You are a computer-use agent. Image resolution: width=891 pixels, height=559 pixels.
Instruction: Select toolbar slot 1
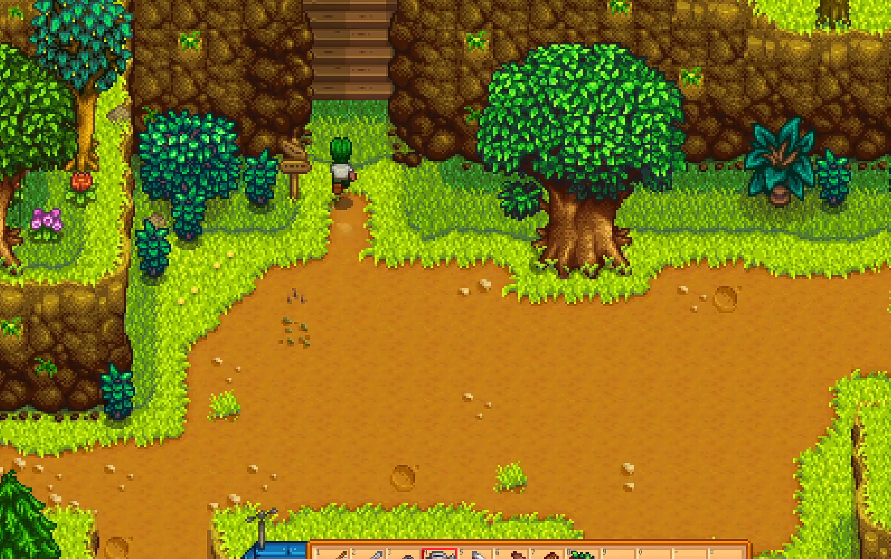335,554
